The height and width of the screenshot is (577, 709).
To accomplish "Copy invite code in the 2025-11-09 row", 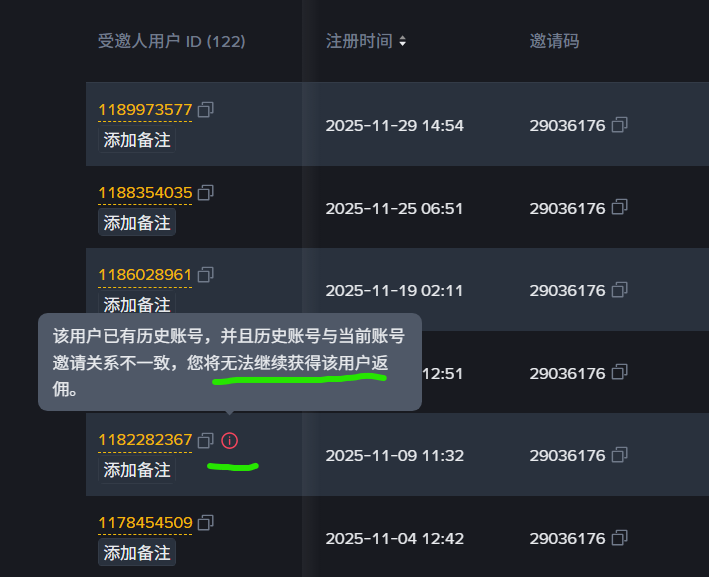I will (620, 455).
